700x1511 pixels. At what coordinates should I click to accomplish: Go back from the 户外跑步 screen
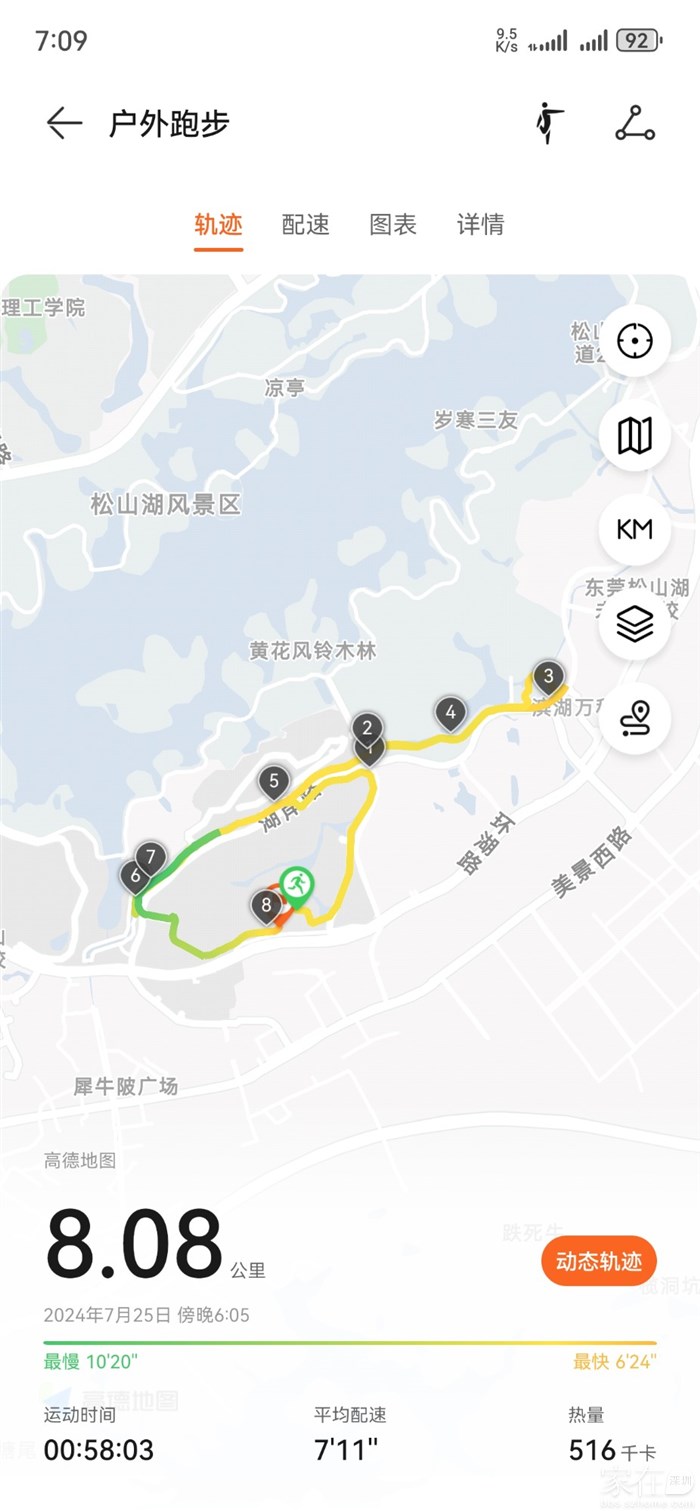tap(64, 124)
